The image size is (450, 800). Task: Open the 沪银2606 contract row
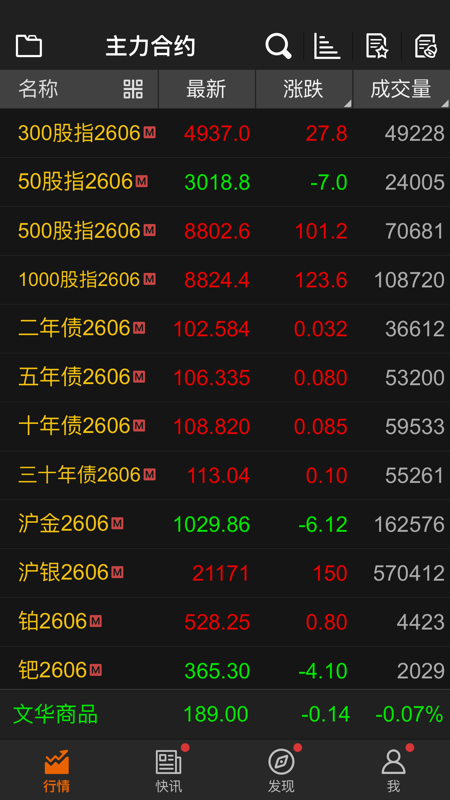(x=225, y=573)
